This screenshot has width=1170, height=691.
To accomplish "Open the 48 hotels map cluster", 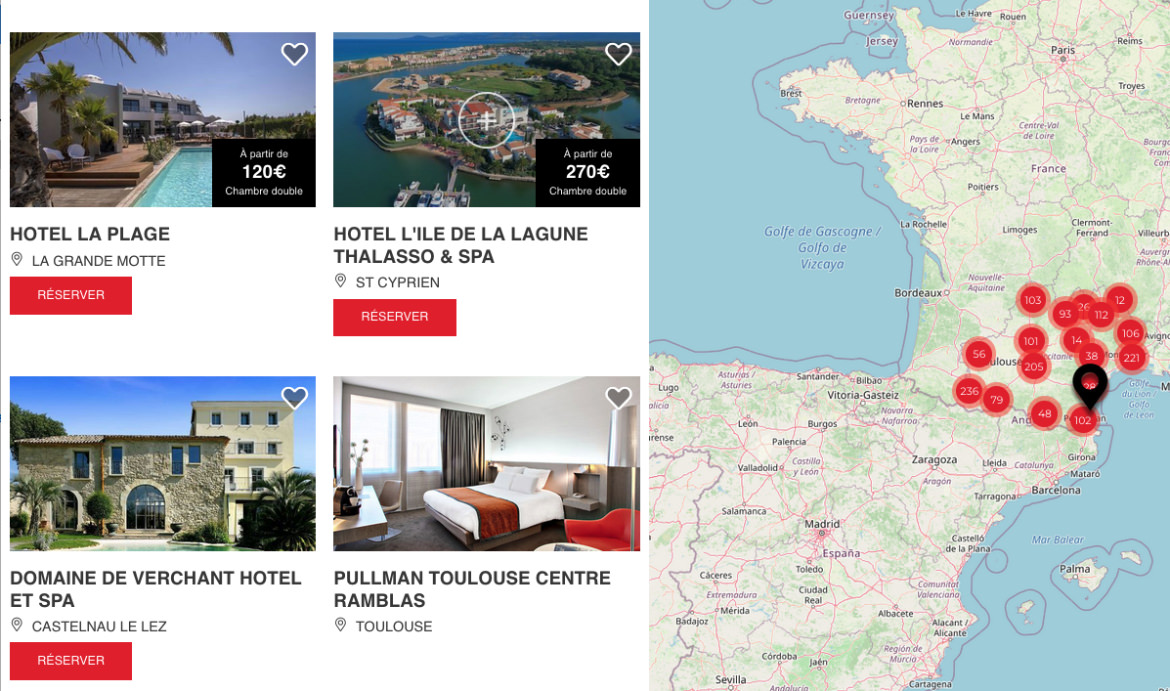I will 1044,413.
